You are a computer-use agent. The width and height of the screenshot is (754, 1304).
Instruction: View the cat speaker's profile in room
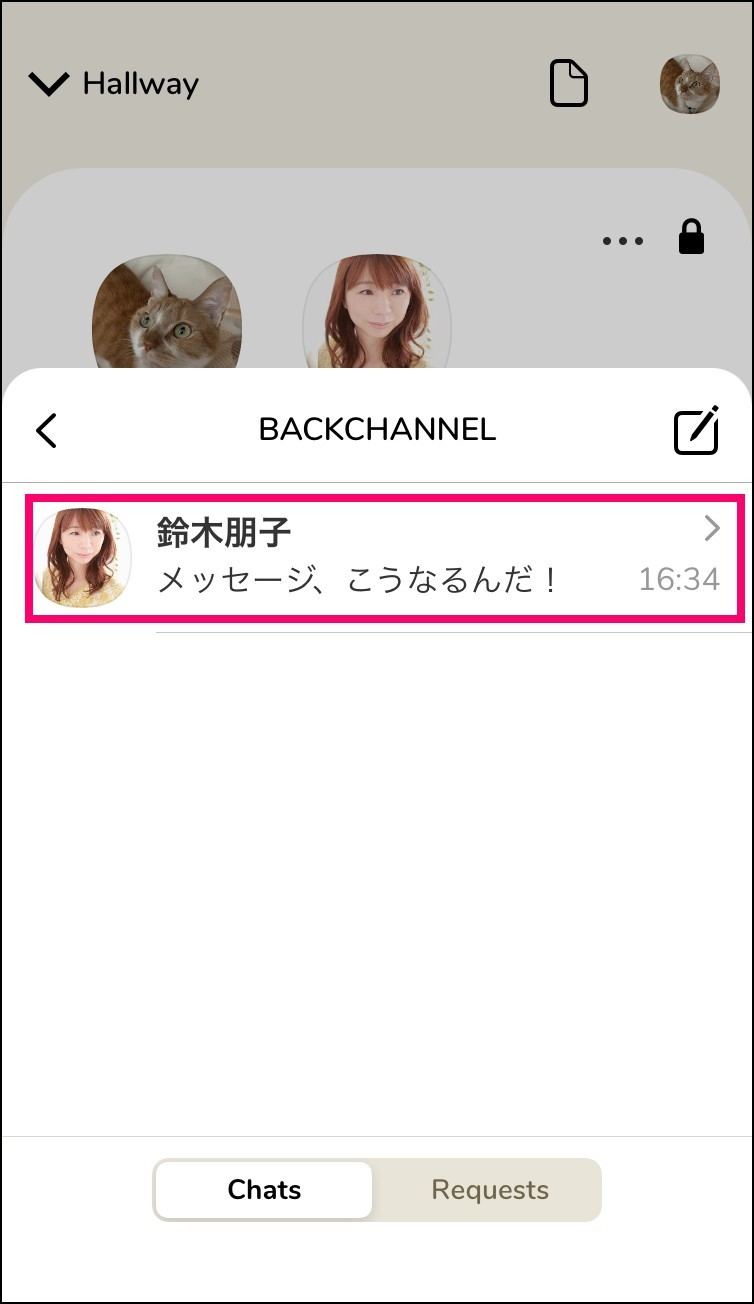(x=167, y=312)
